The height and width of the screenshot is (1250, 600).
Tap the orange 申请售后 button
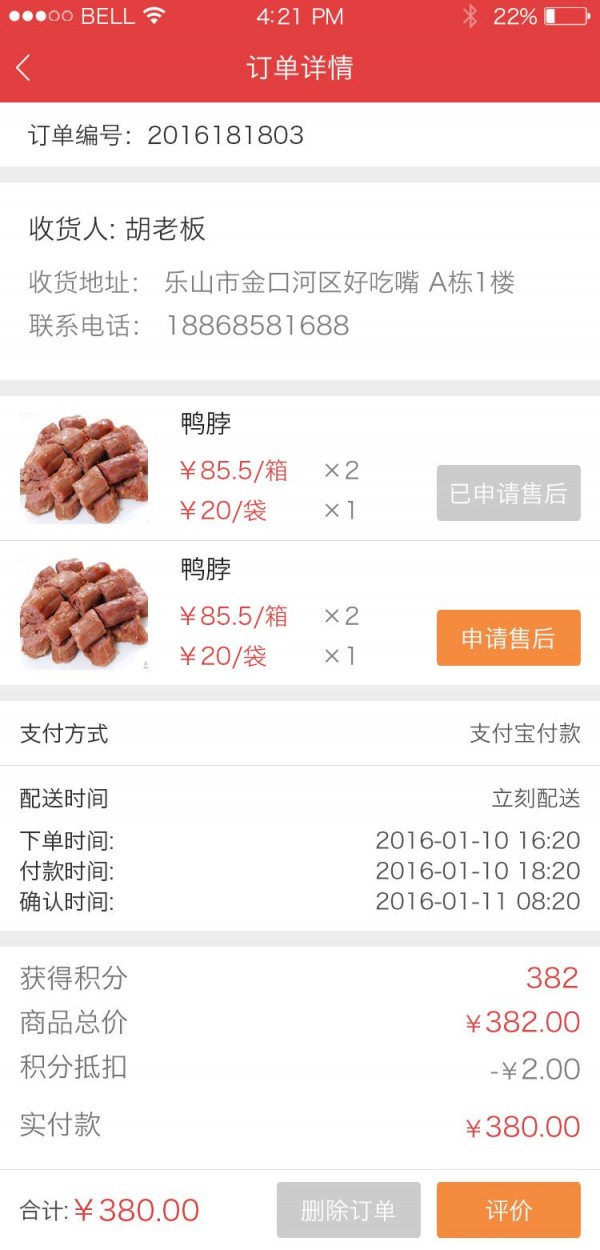(508, 638)
